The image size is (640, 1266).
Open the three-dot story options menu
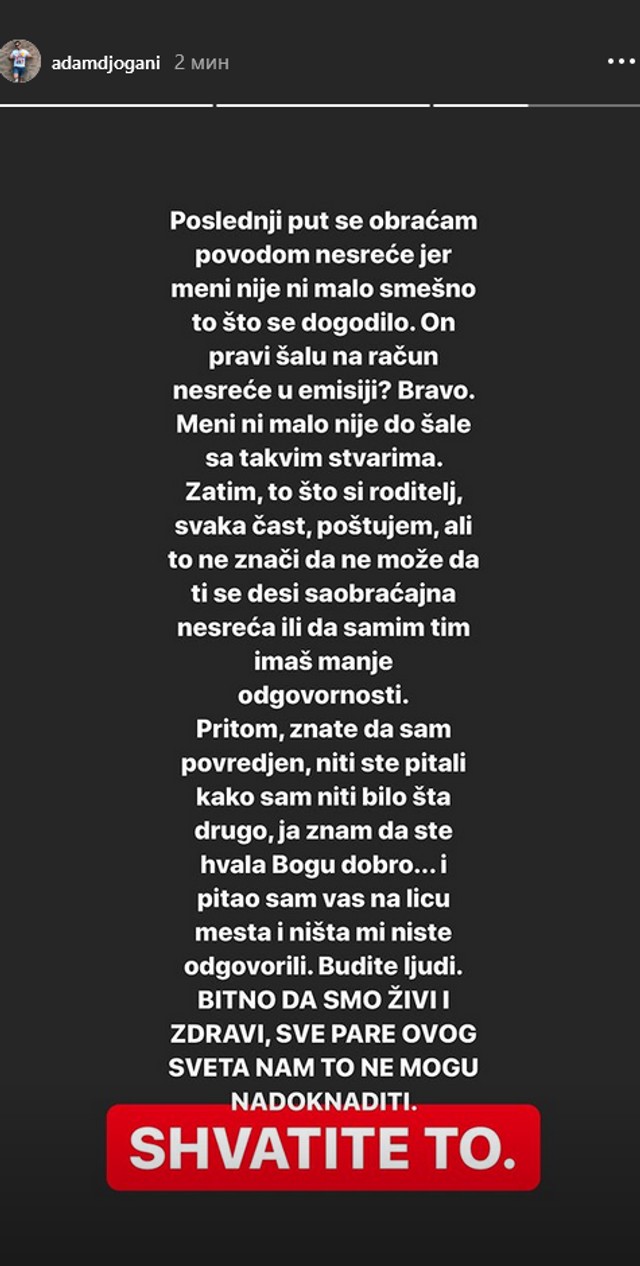pyautogui.click(x=621, y=62)
